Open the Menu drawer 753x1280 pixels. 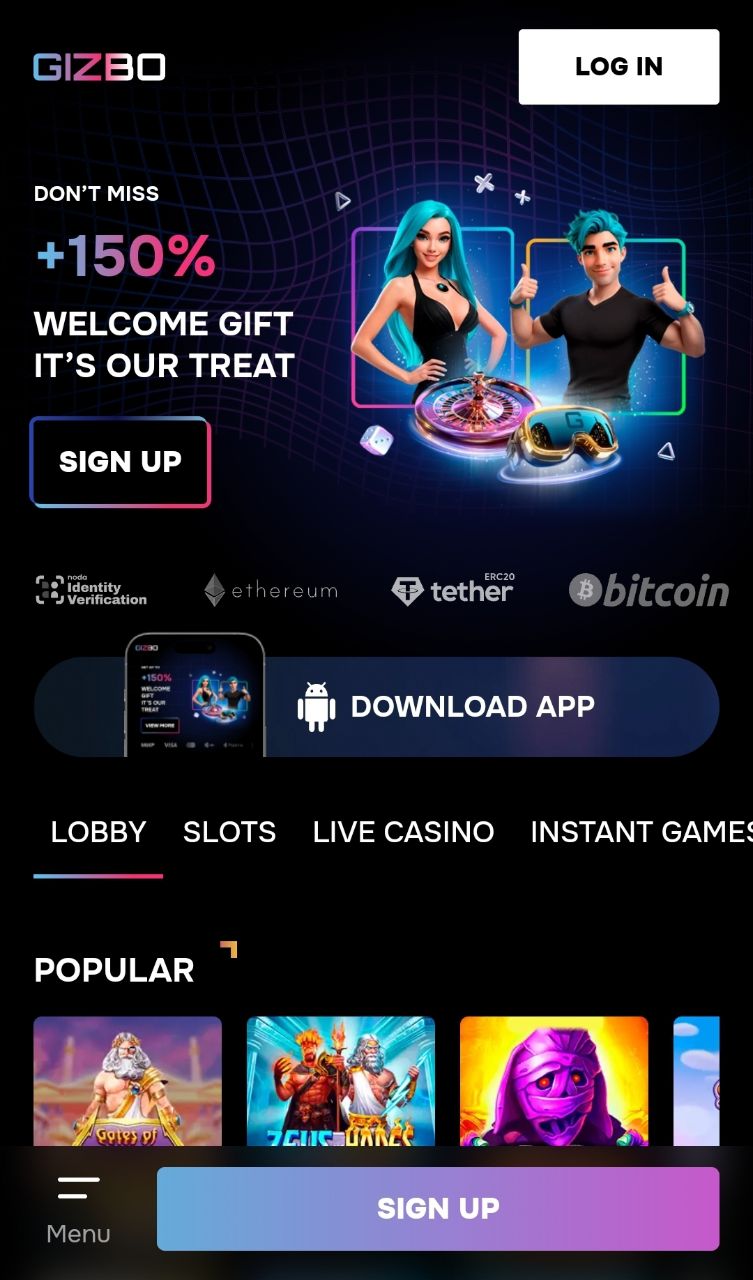pos(78,1208)
